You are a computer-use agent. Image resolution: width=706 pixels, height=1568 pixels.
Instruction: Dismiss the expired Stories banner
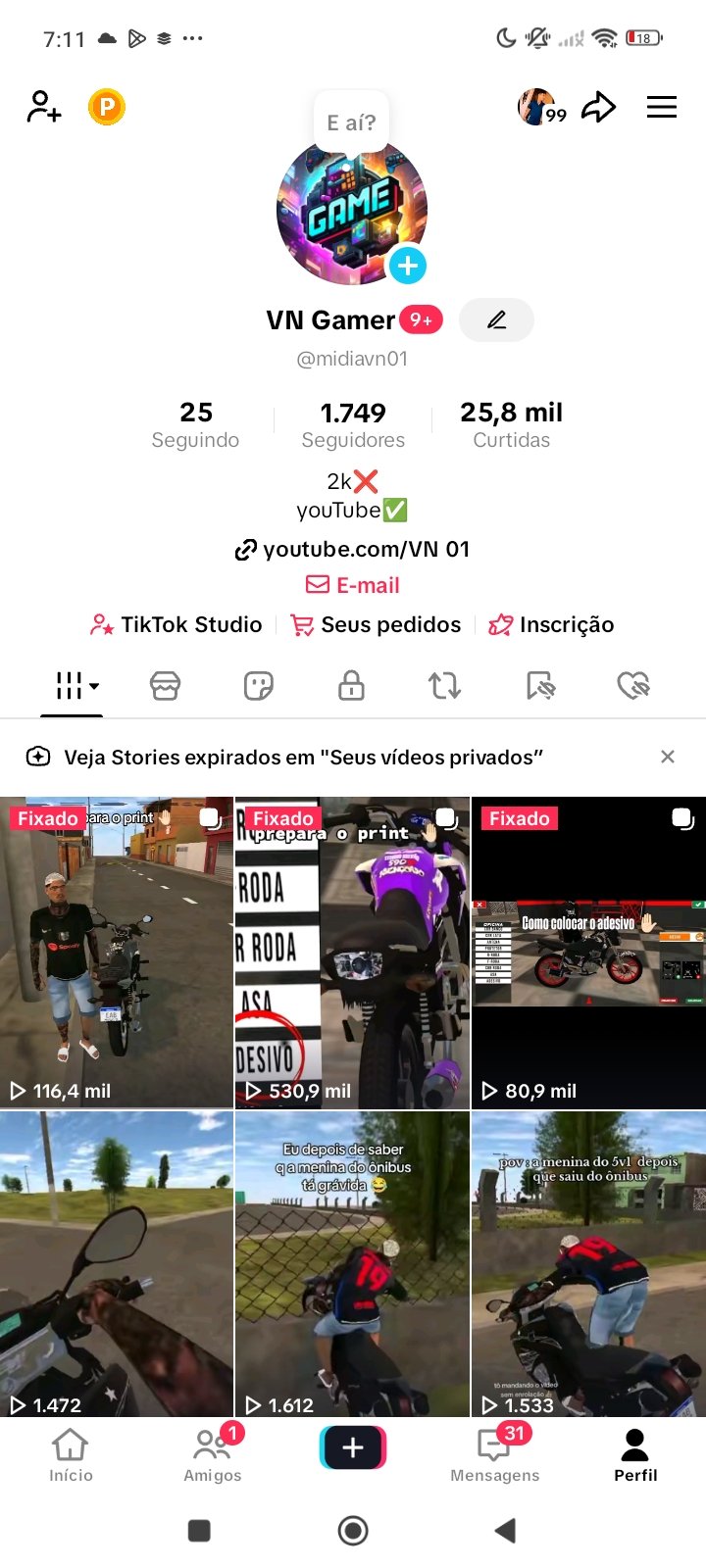pyautogui.click(x=668, y=757)
